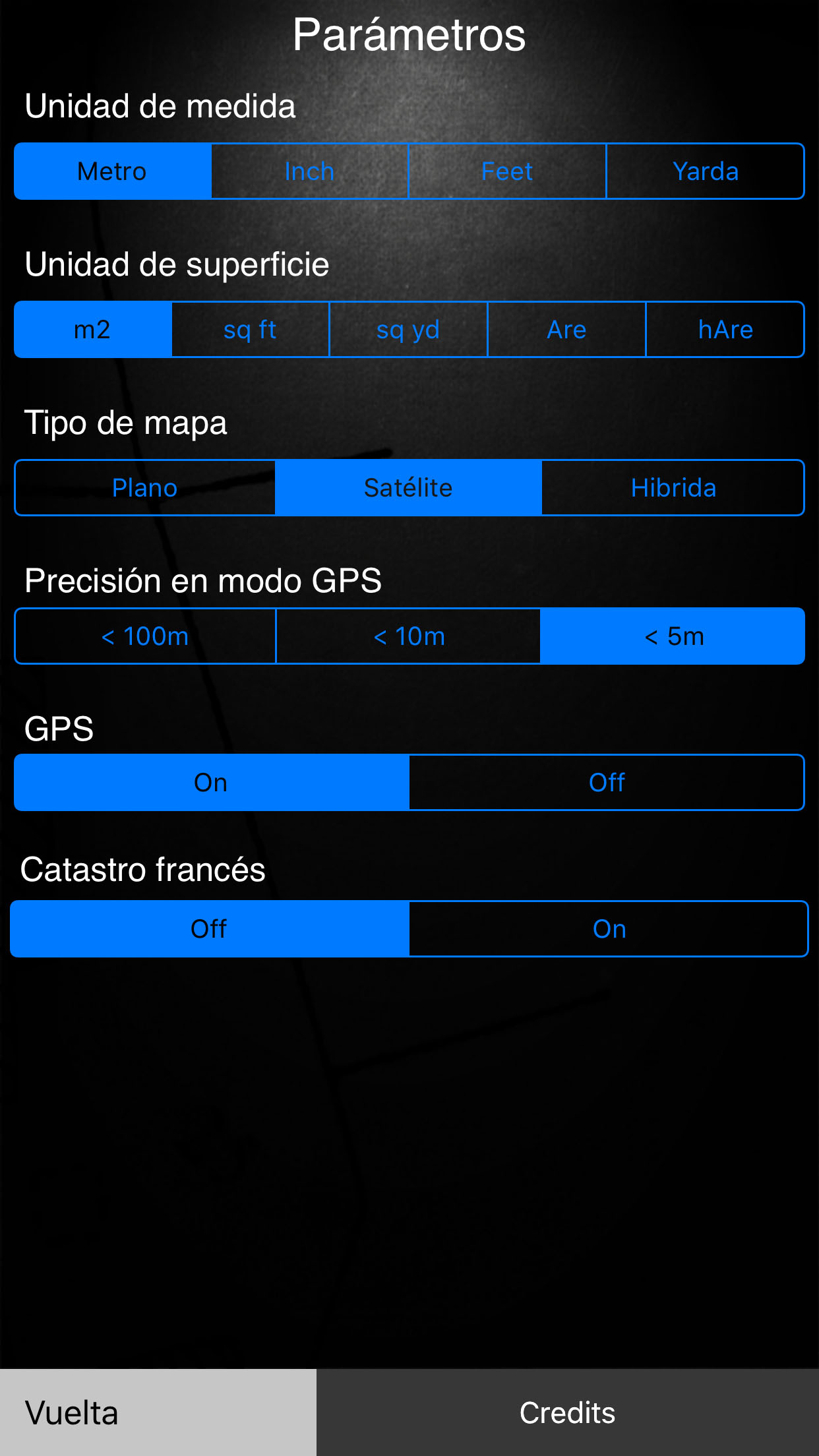Viewport: 819px width, 1456px height.
Task: Switch surface unit to Are
Action: coord(566,330)
